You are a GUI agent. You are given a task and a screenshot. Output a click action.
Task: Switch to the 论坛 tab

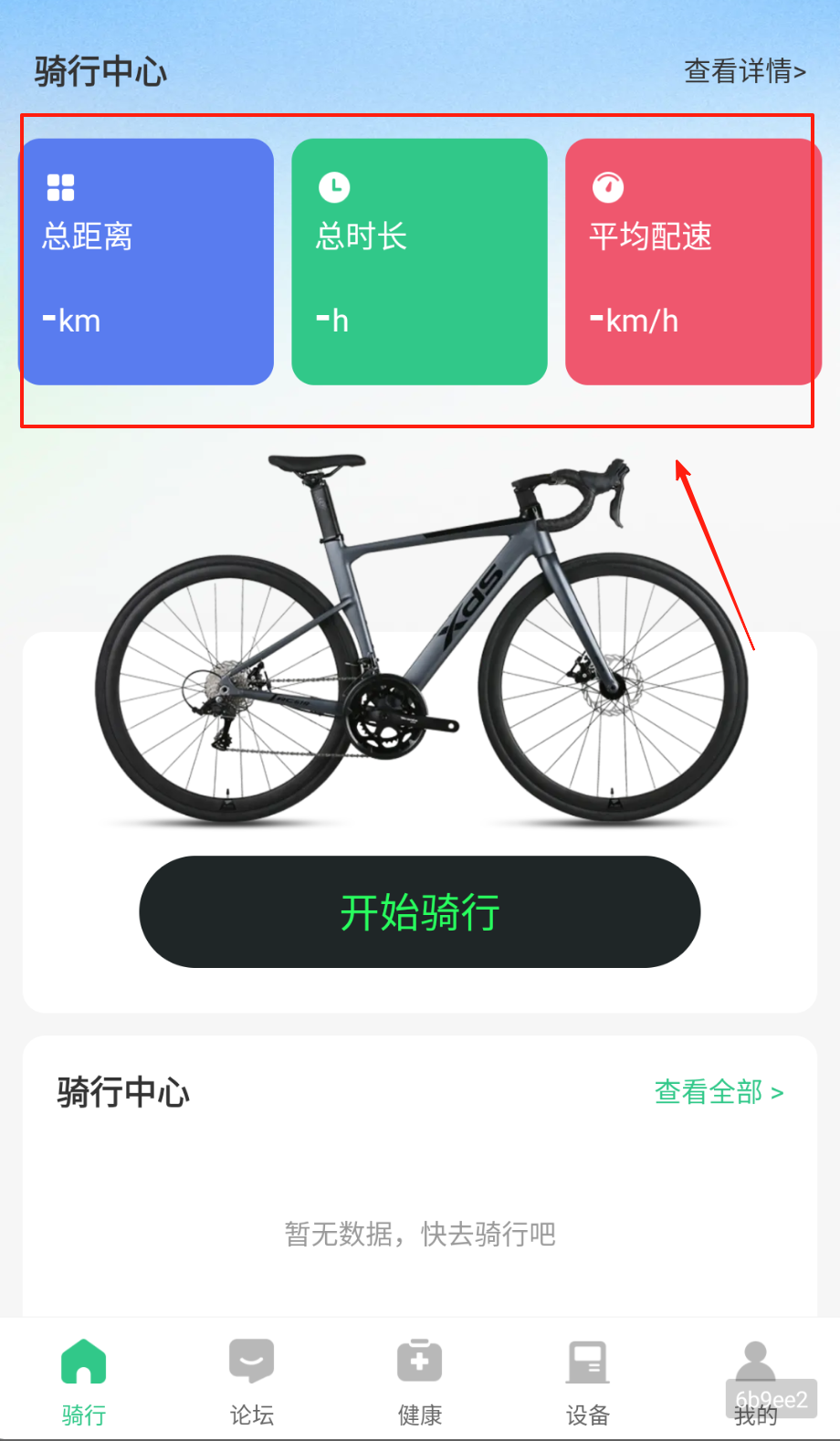[x=252, y=1381]
